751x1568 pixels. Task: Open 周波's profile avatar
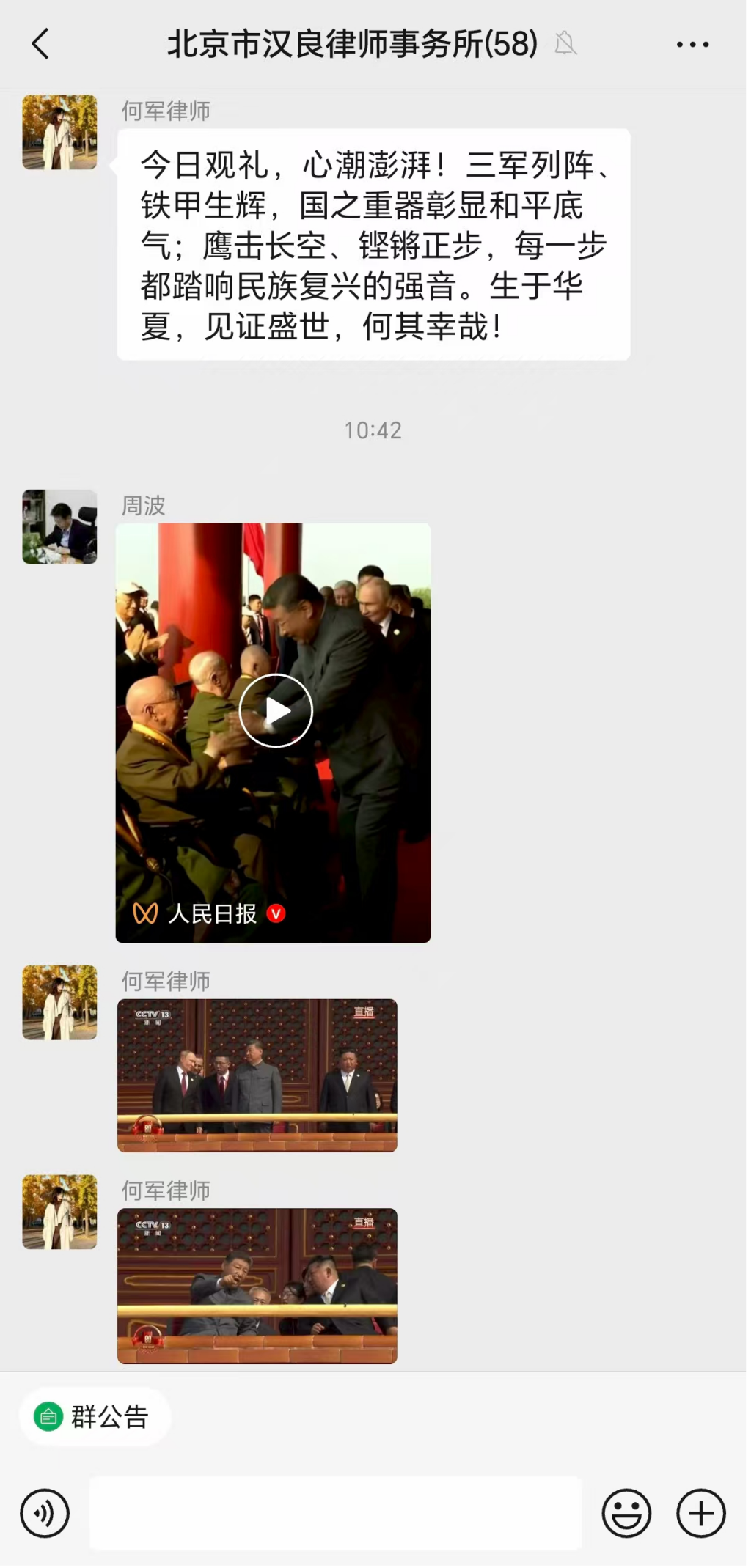tap(59, 527)
